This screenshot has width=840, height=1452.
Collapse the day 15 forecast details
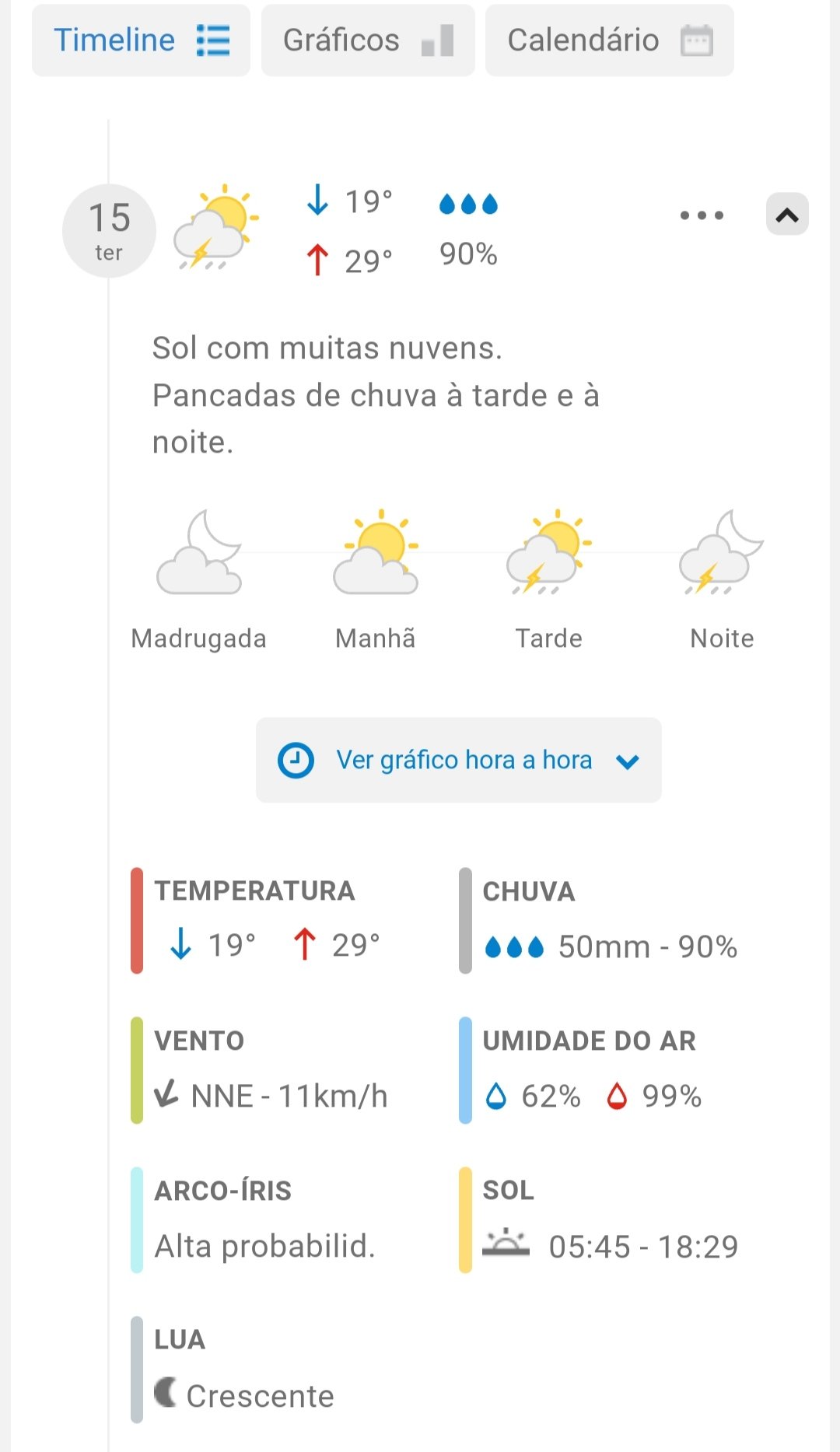(787, 215)
